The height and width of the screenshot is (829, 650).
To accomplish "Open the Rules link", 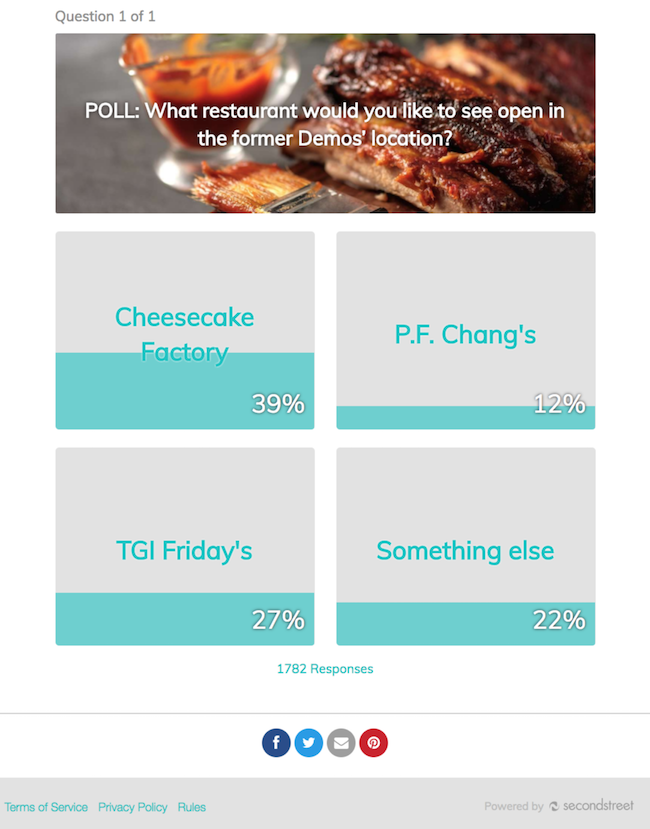I will pyautogui.click(x=192, y=807).
